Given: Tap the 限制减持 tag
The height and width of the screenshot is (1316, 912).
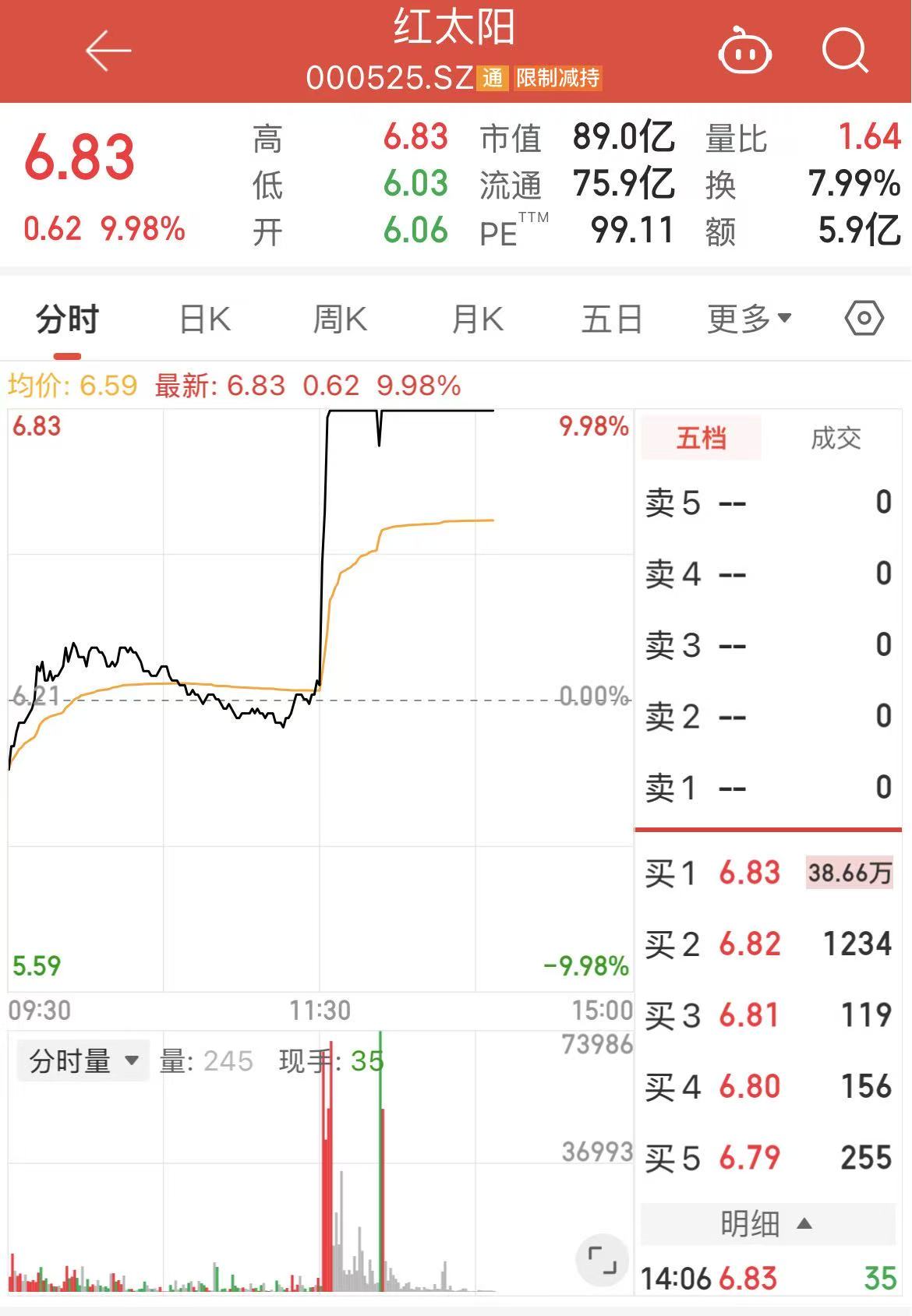Looking at the screenshot, I should pyautogui.click(x=558, y=78).
